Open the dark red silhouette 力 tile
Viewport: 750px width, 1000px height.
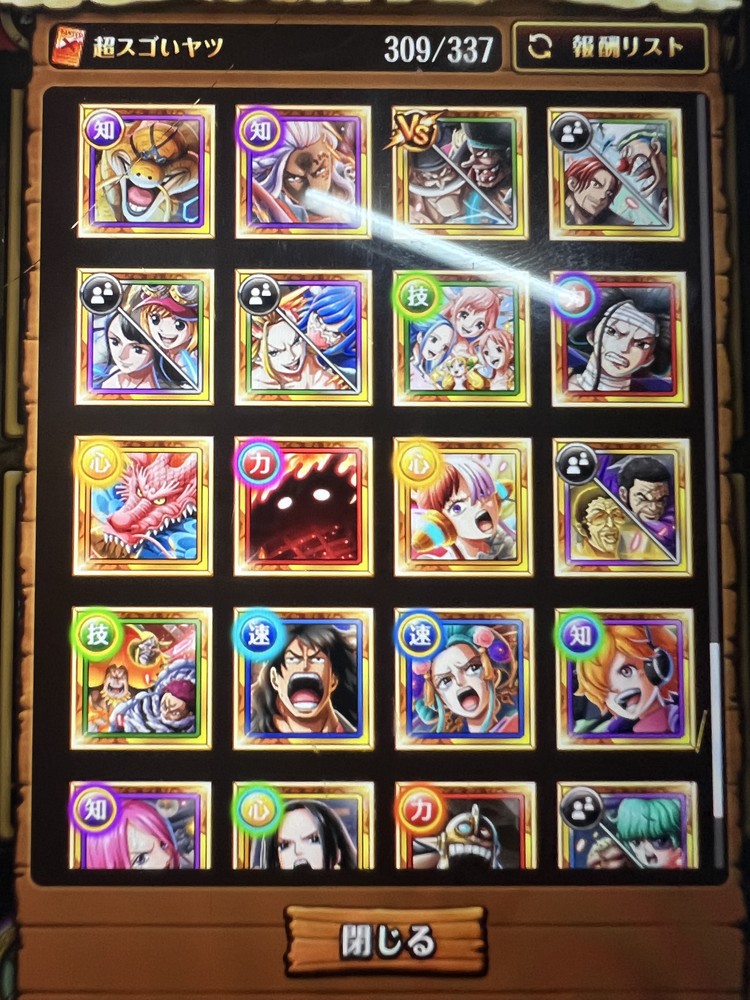(x=303, y=507)
